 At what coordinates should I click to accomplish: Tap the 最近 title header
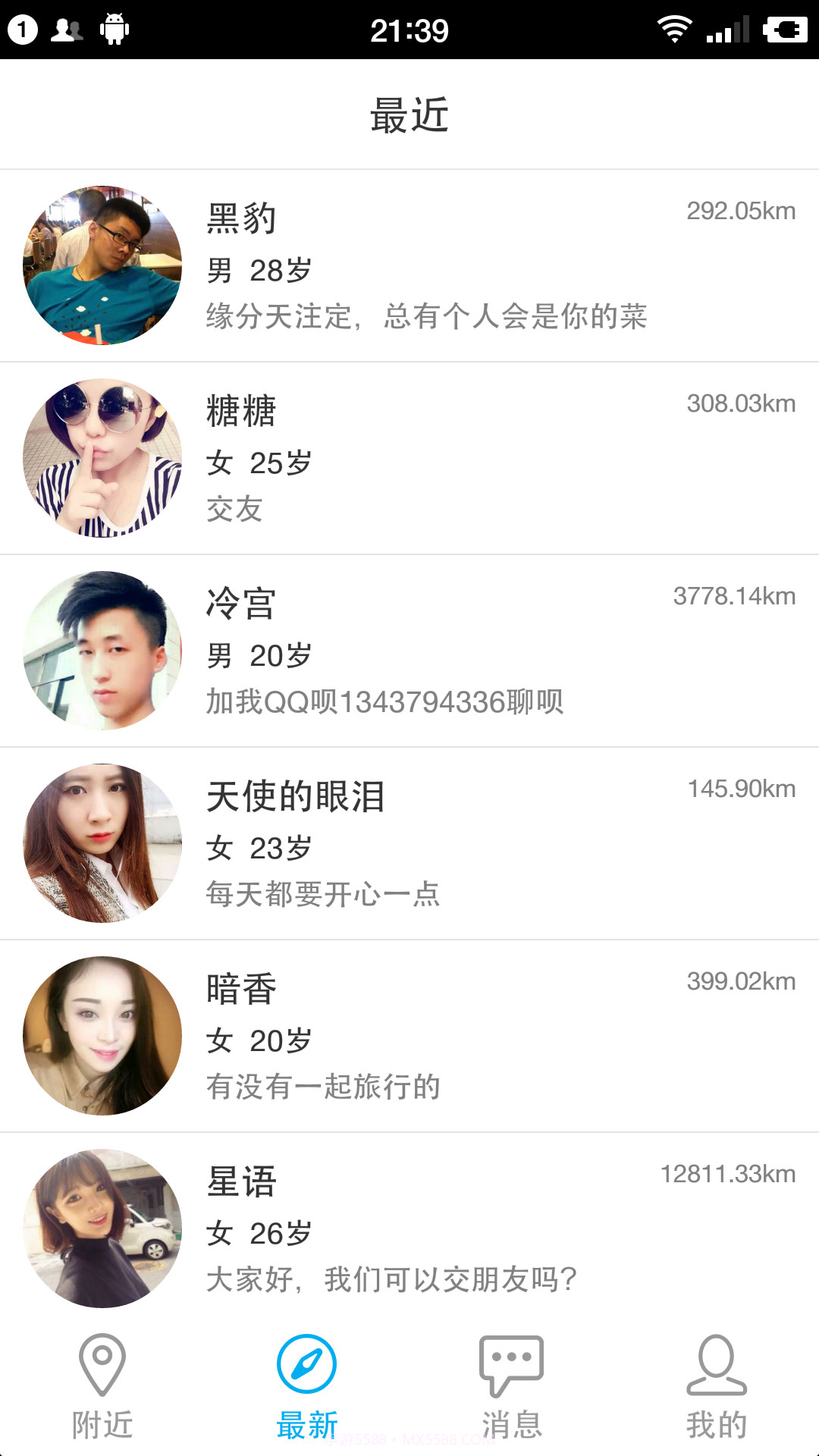(409, 114)
